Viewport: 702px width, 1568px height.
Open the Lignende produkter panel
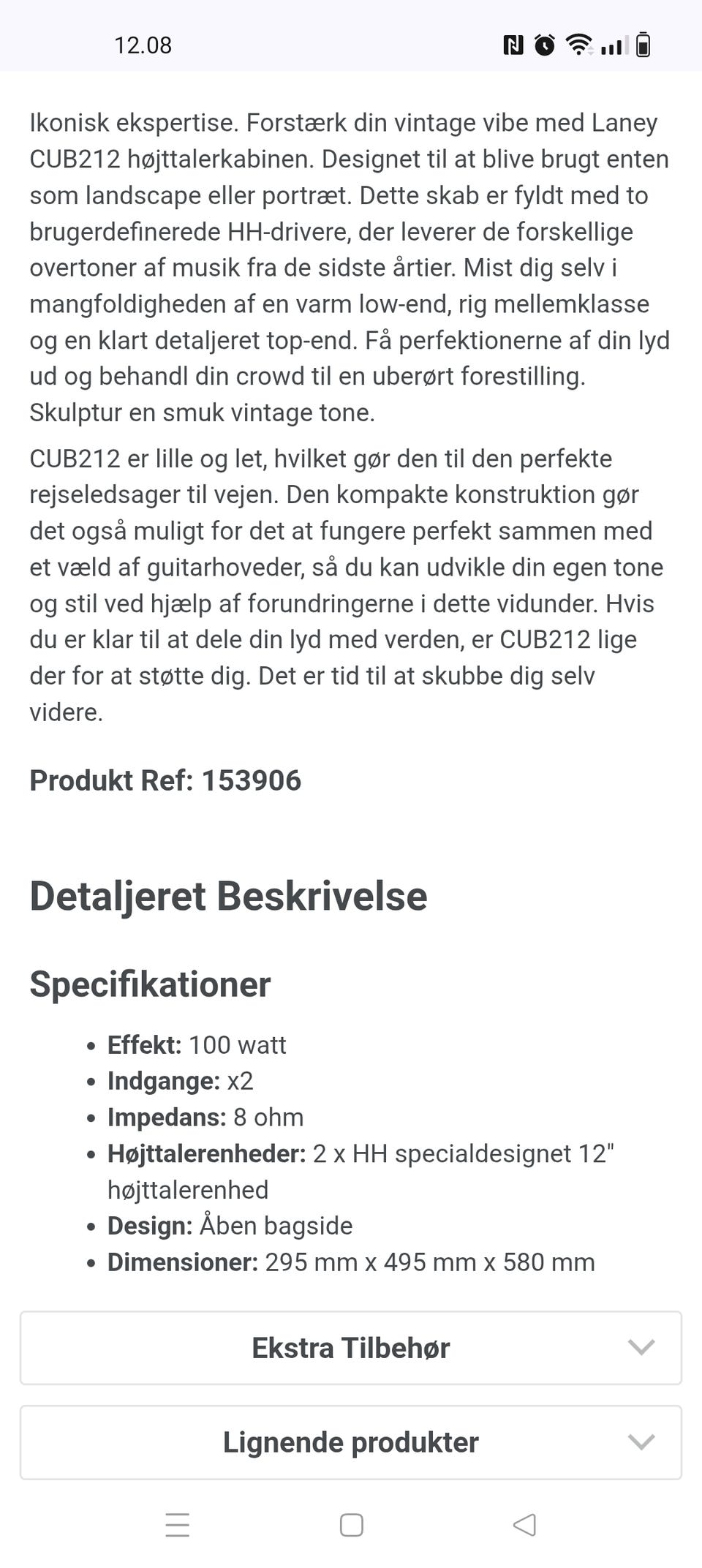click(351, 1442)
